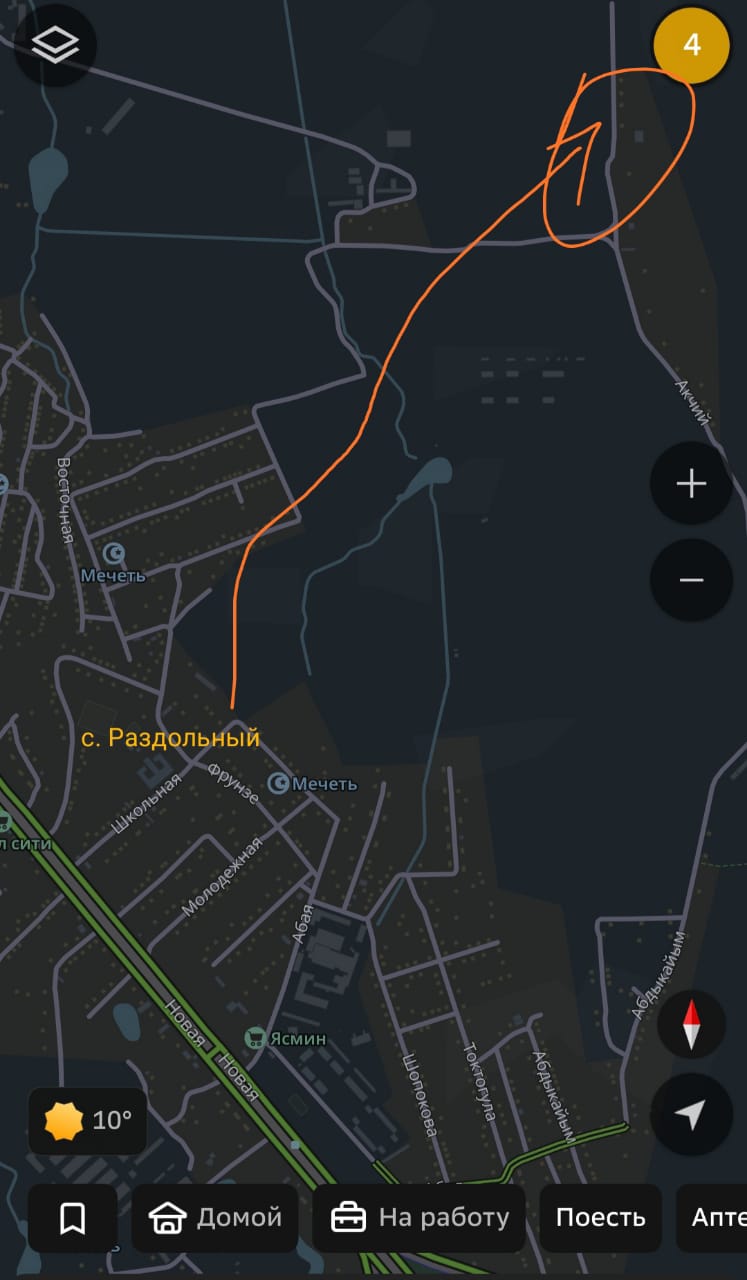Select the Поесть category chip
This screenshot has width=747, height=1280.
tap(600, 1218)
